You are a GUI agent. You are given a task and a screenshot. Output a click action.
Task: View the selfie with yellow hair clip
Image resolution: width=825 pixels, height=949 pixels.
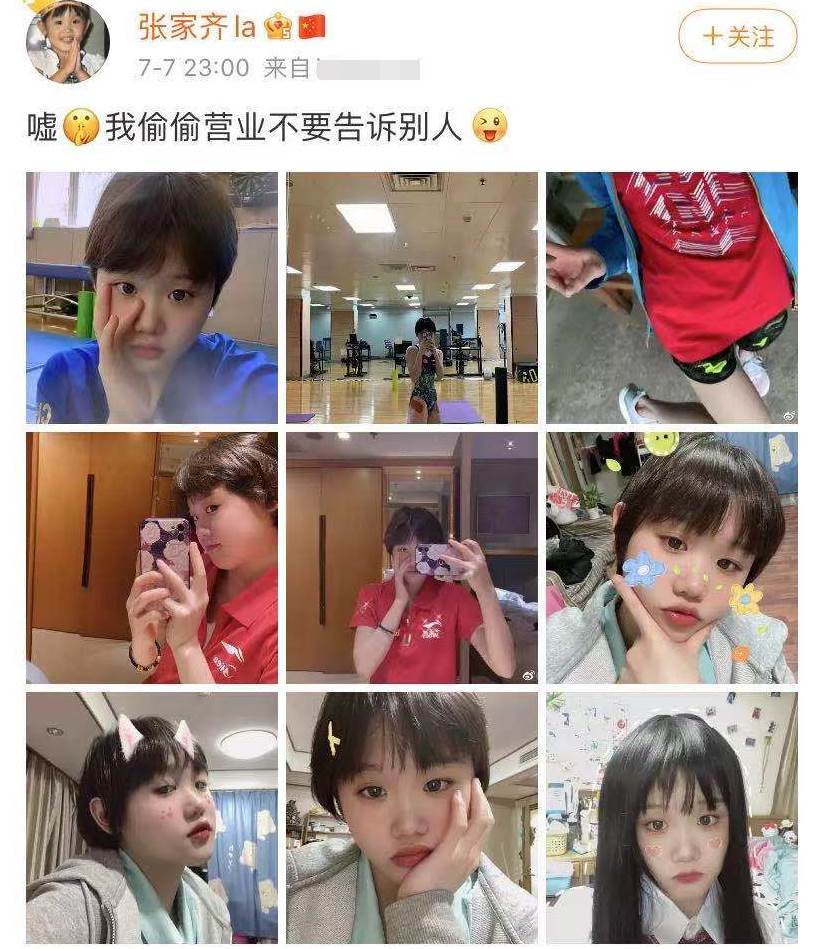pyautogui.click(x=412, y=818)
